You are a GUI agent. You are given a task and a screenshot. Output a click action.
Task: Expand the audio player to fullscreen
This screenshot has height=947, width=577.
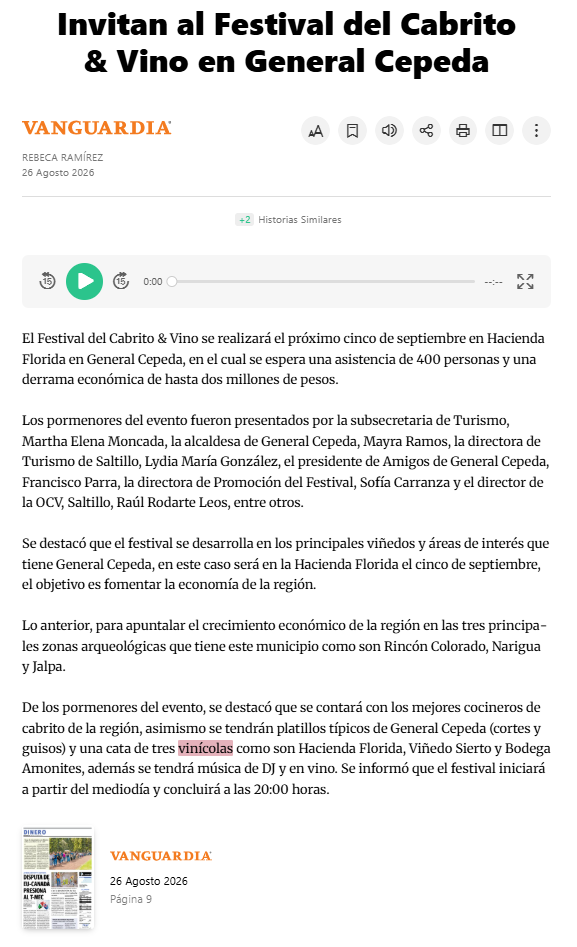(525, 281)
